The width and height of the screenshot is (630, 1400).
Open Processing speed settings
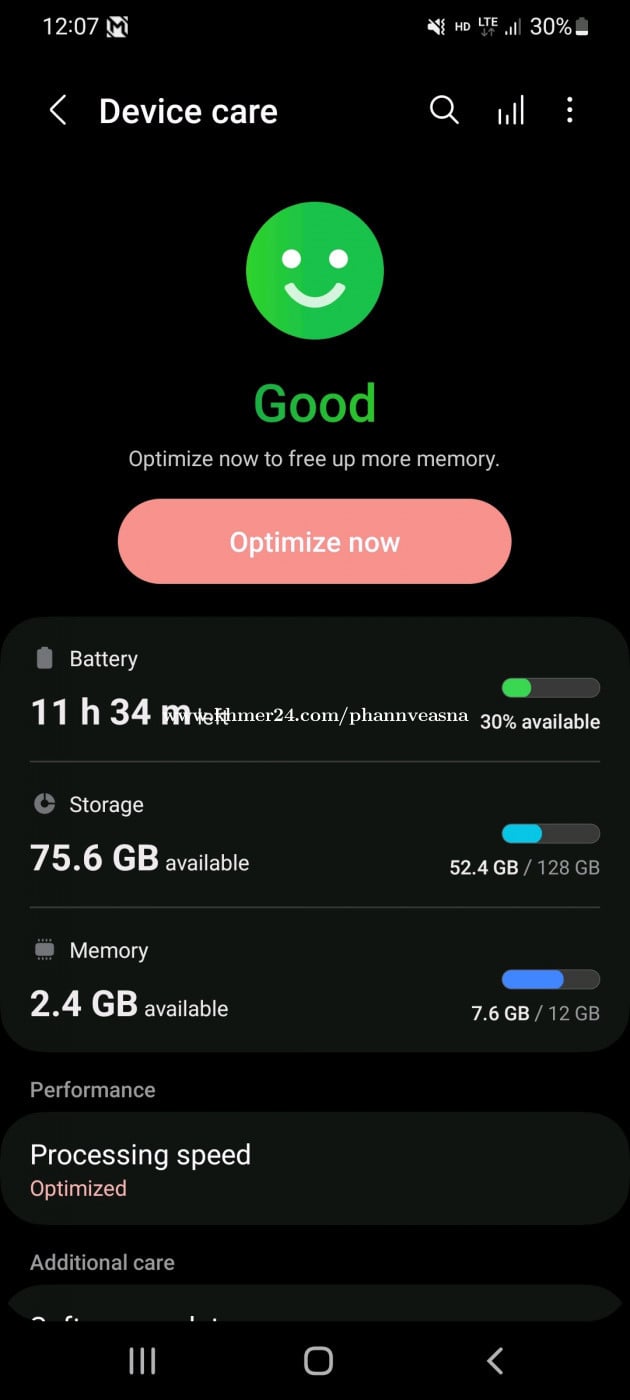tap(314, 1169)
